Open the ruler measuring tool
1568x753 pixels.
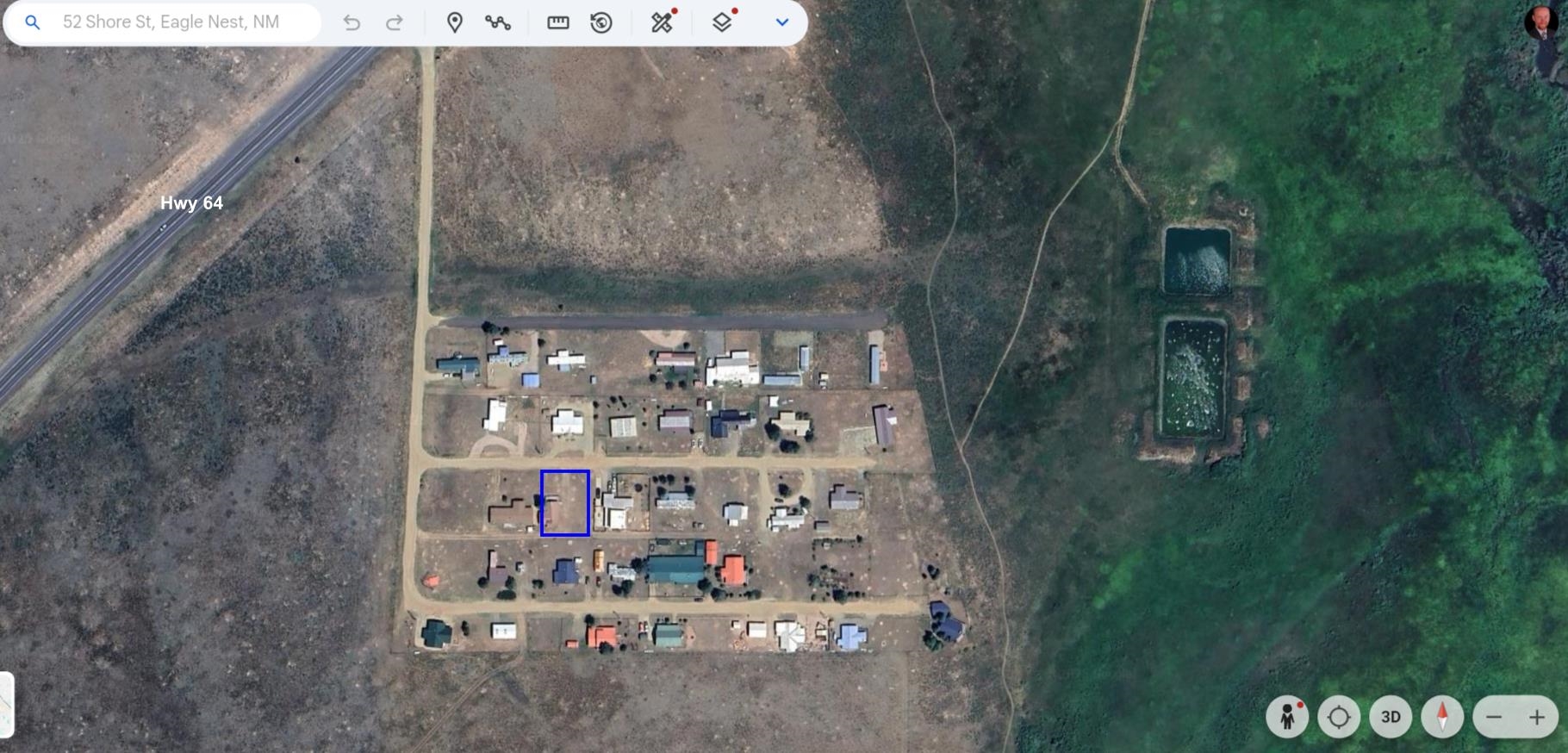click(558, 22)
